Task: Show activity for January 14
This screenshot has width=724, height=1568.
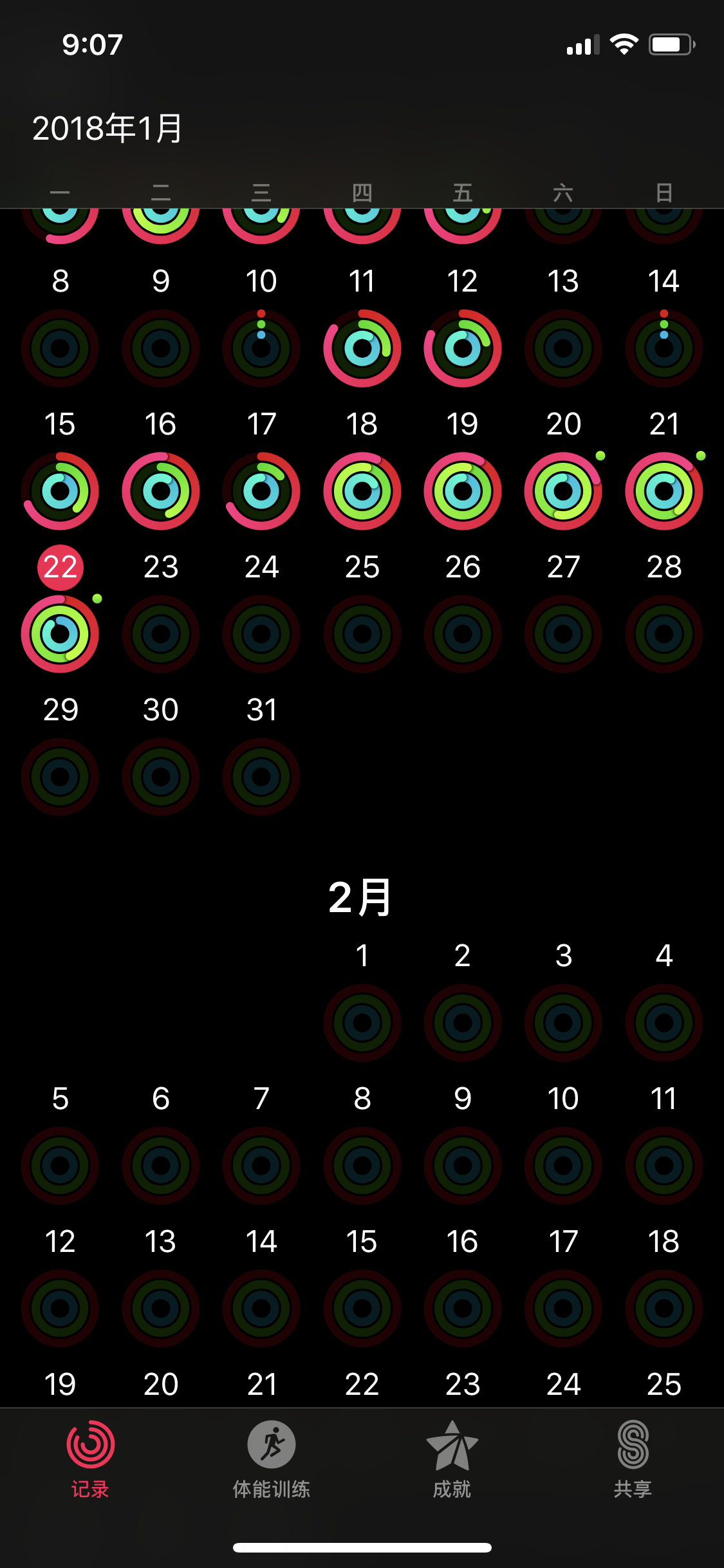Action: coord(664,348)
